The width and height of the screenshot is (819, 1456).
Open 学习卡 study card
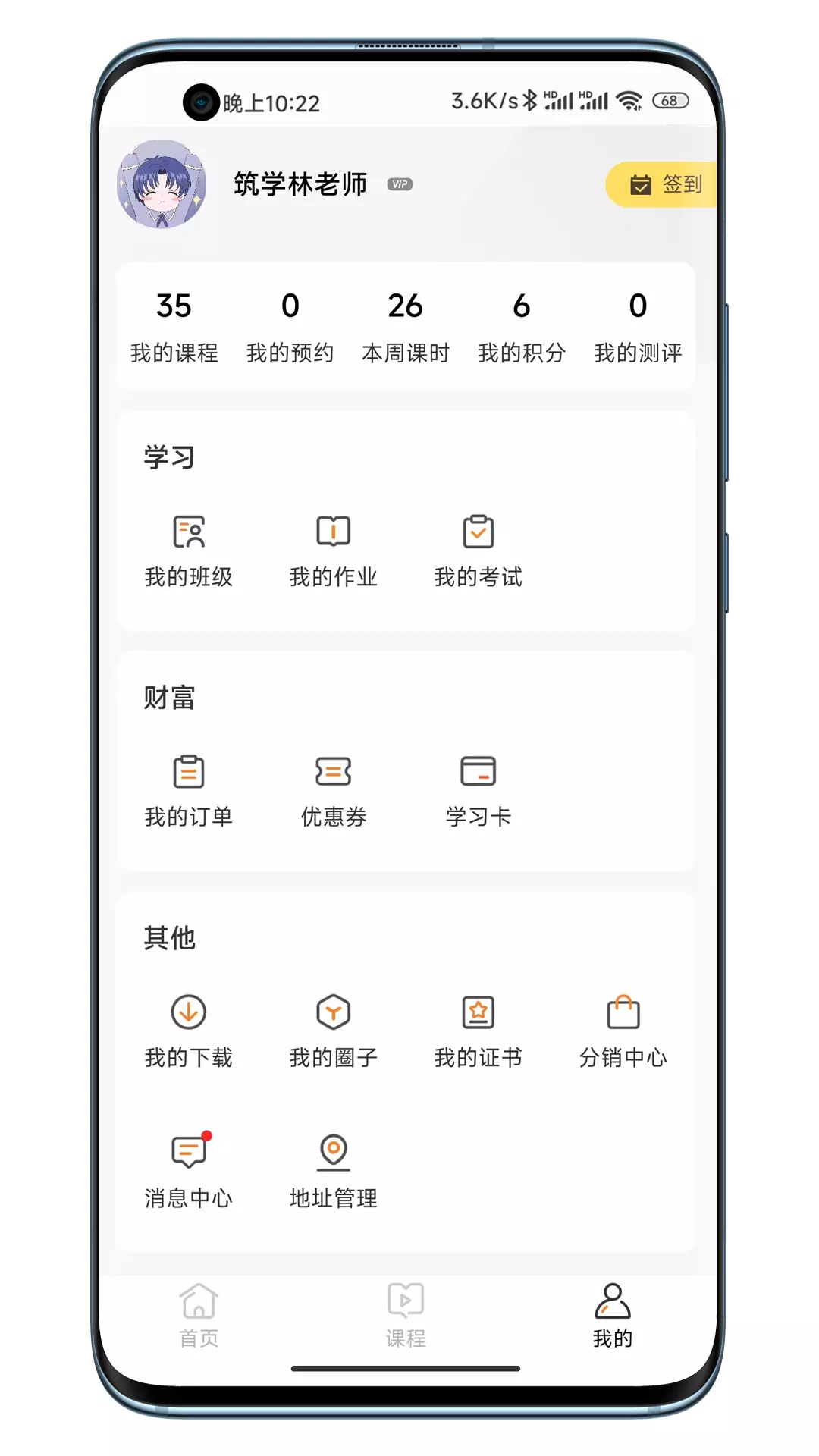(478, 791)
